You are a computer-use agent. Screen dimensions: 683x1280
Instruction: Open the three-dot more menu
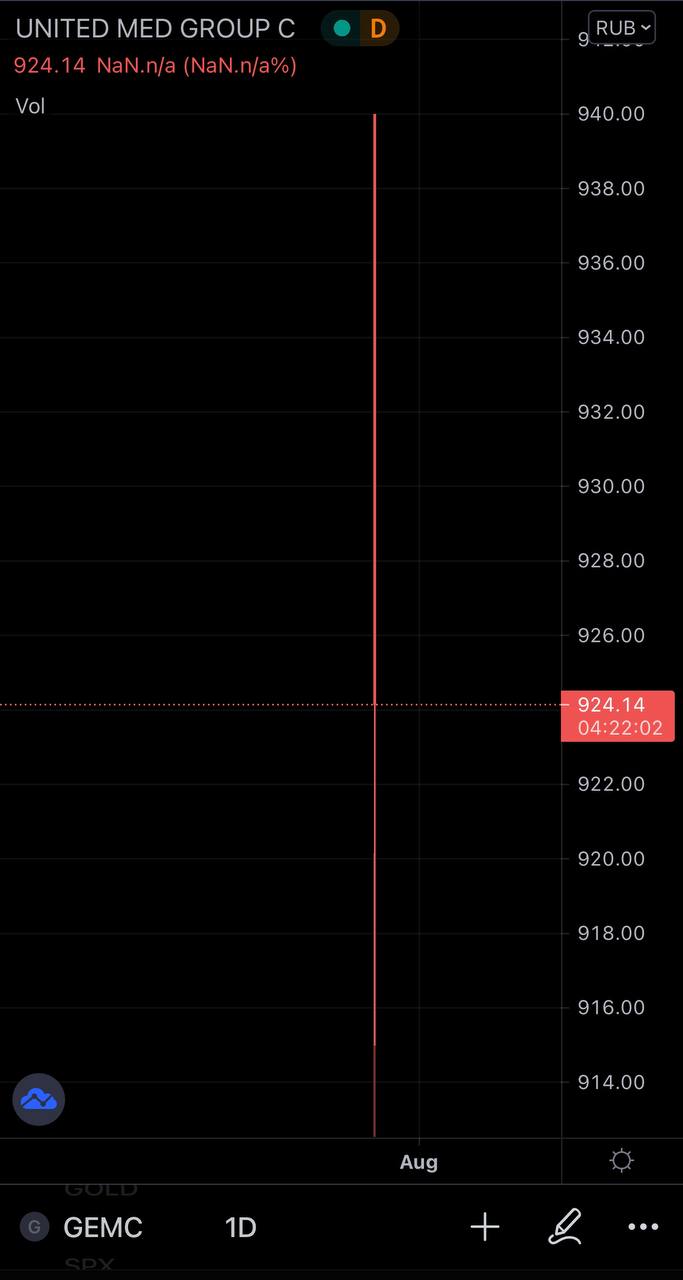643,1227
